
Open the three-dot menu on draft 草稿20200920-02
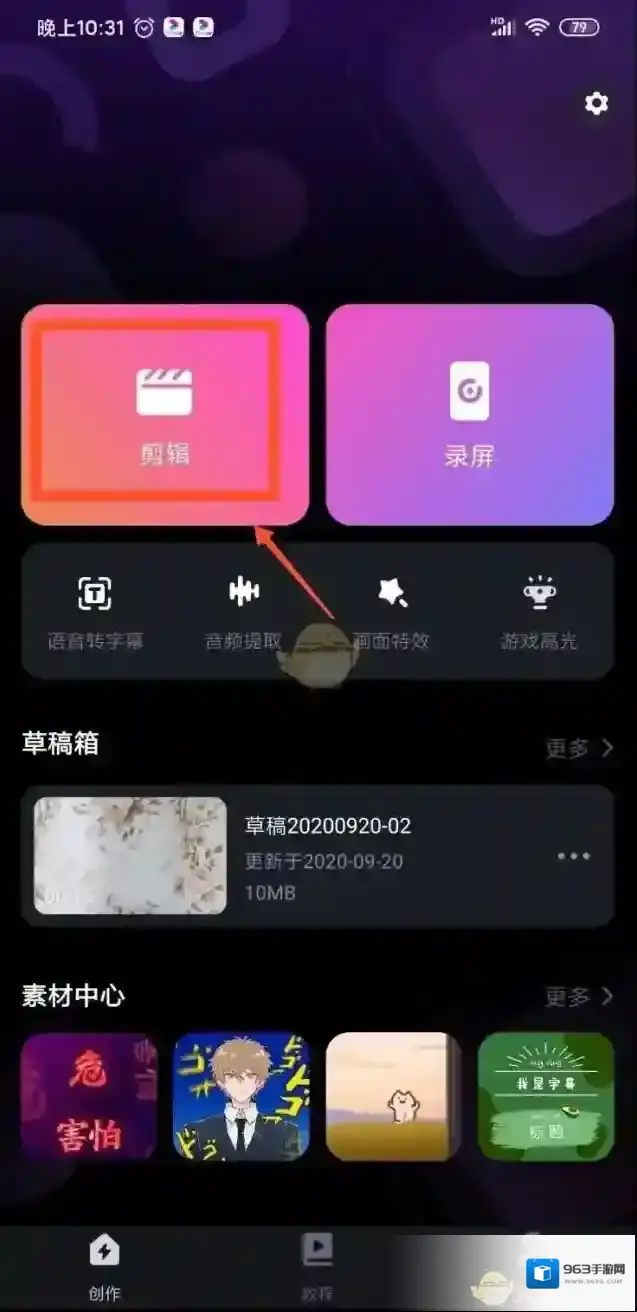[573, 856]
